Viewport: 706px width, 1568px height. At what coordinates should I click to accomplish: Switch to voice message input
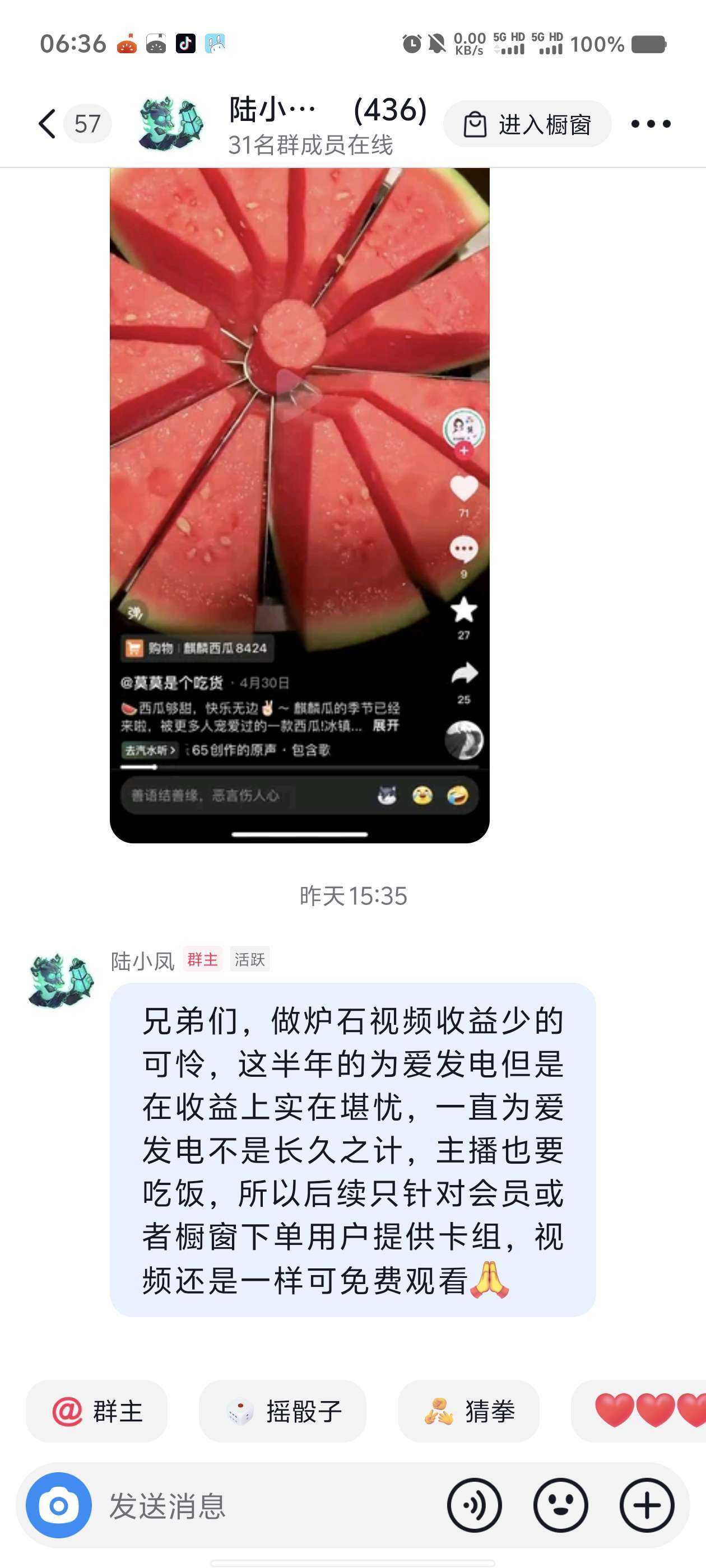pos(474,1505)
